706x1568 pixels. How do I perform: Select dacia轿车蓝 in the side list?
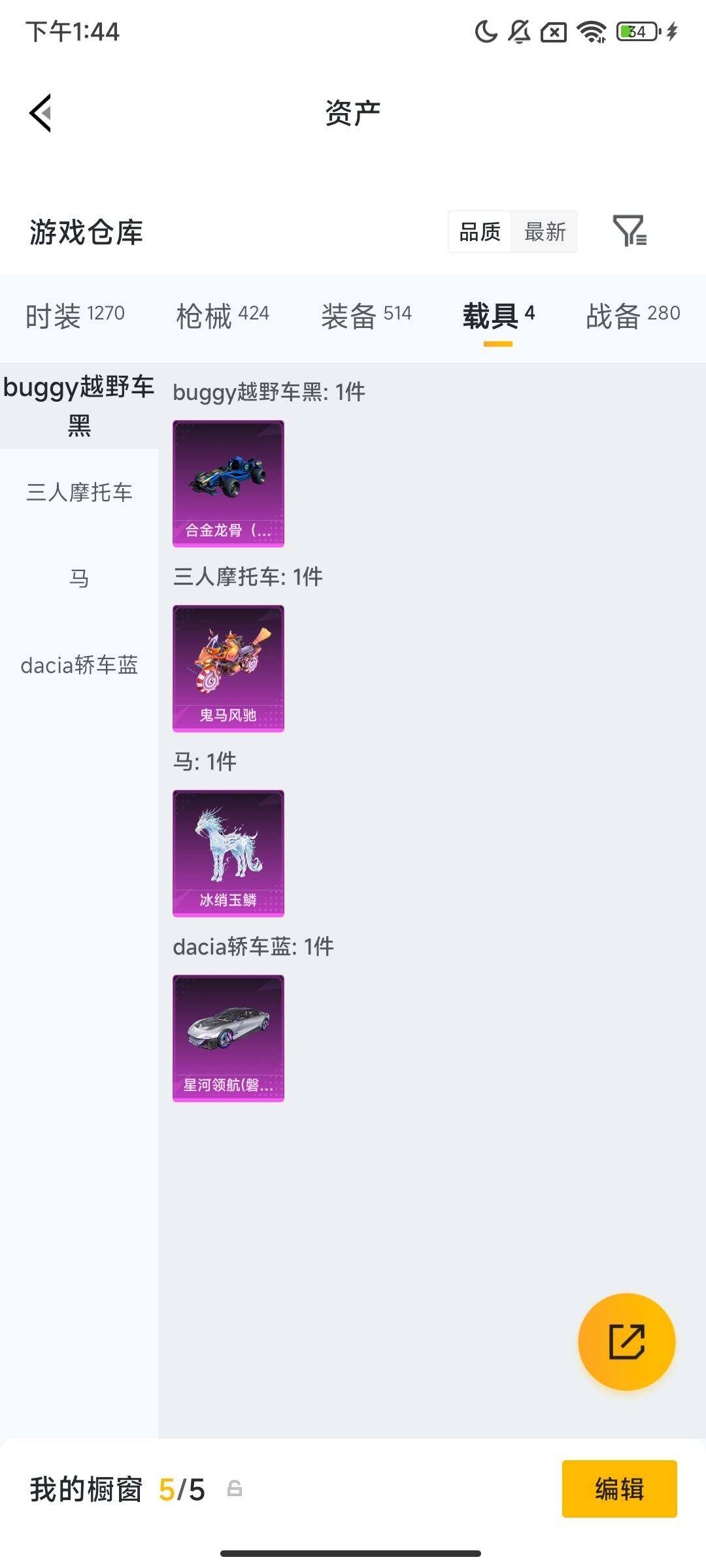tap(79, 665)
